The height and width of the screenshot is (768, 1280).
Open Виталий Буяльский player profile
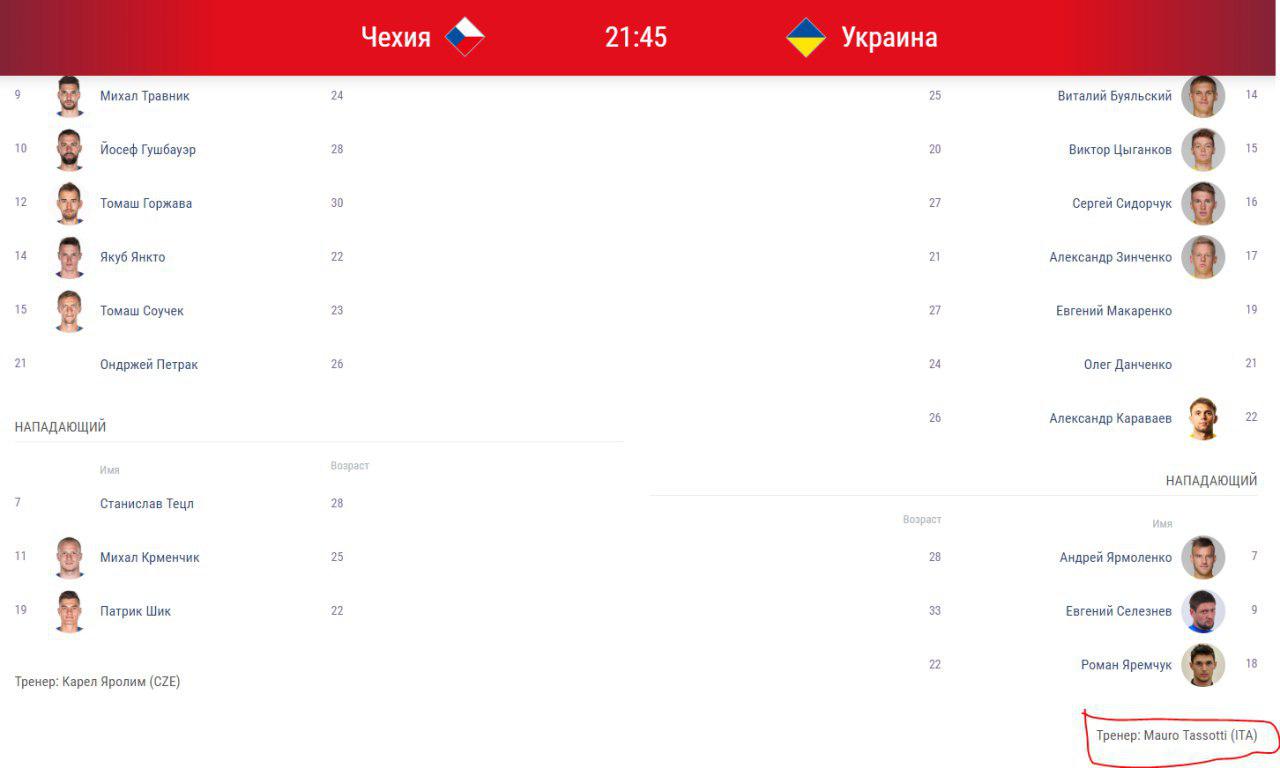[1114, 96]
